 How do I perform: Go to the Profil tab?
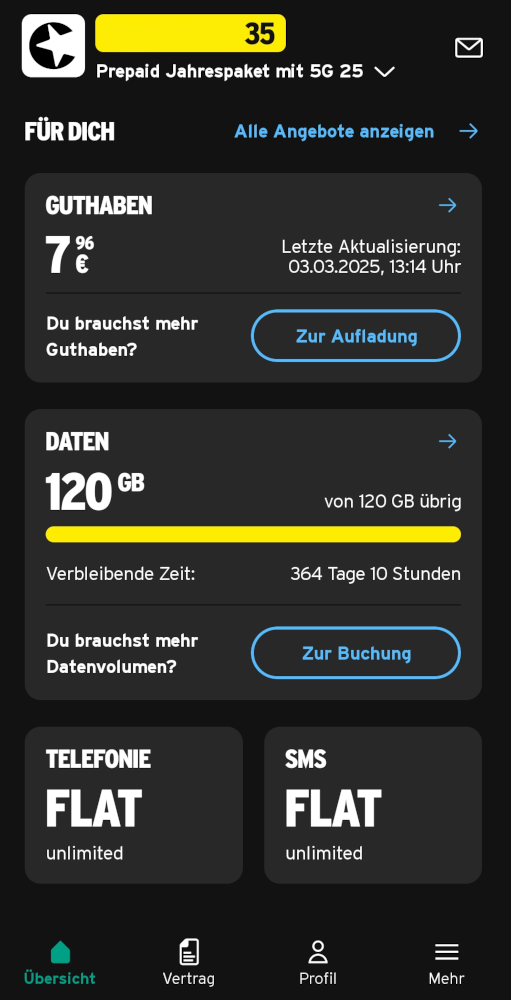(x=318, y=963)
